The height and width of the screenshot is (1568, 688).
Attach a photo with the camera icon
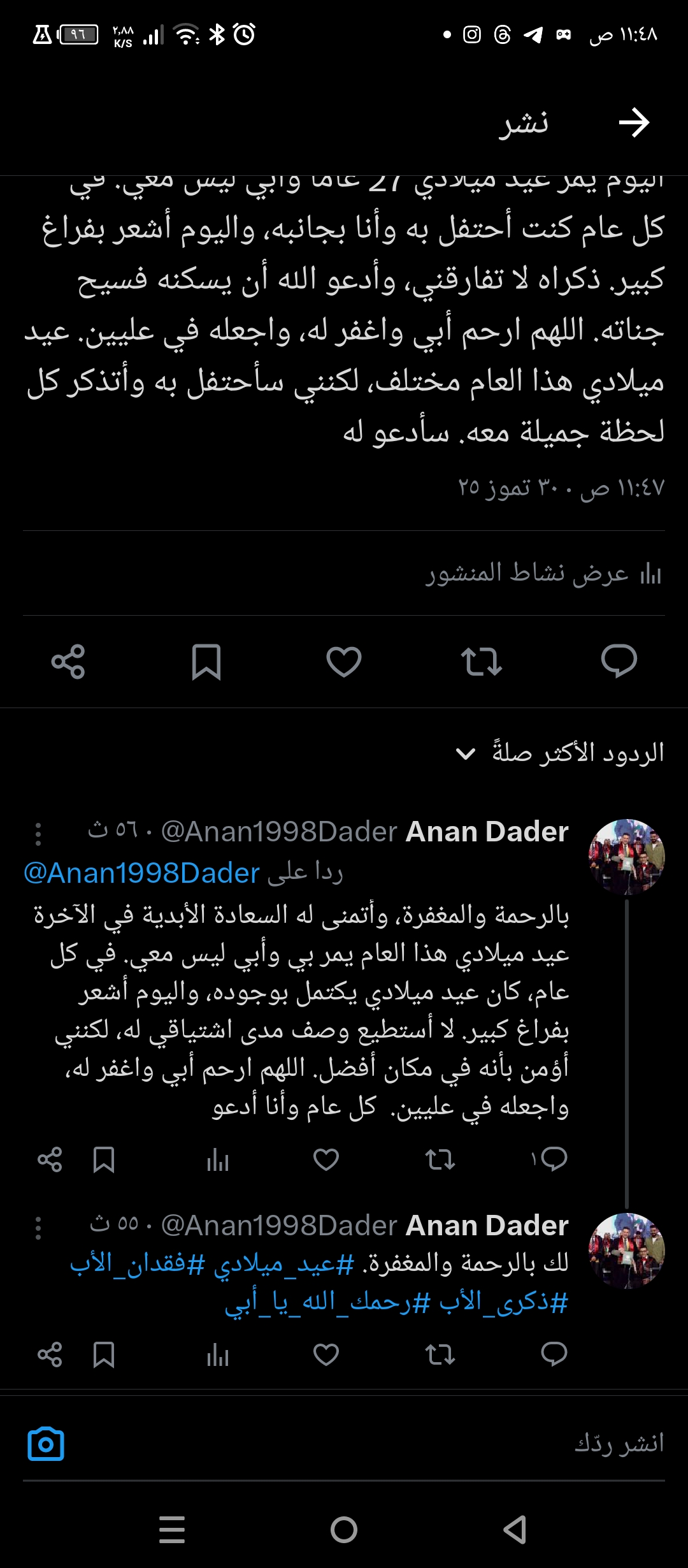pos(46,1444)
